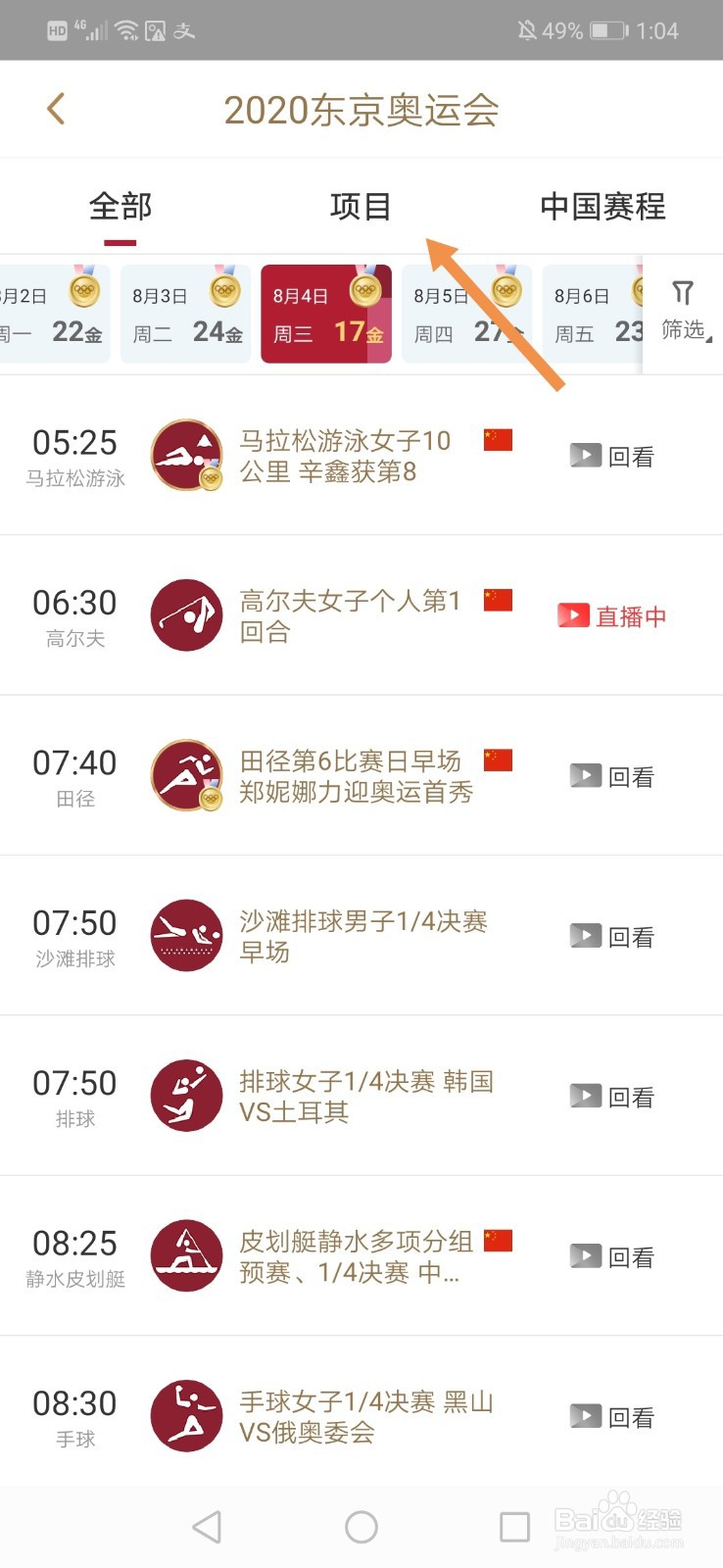Select the 8月5日 周四 date
Viewport: 723px width, 1568px height.
[x=466, y=314]
